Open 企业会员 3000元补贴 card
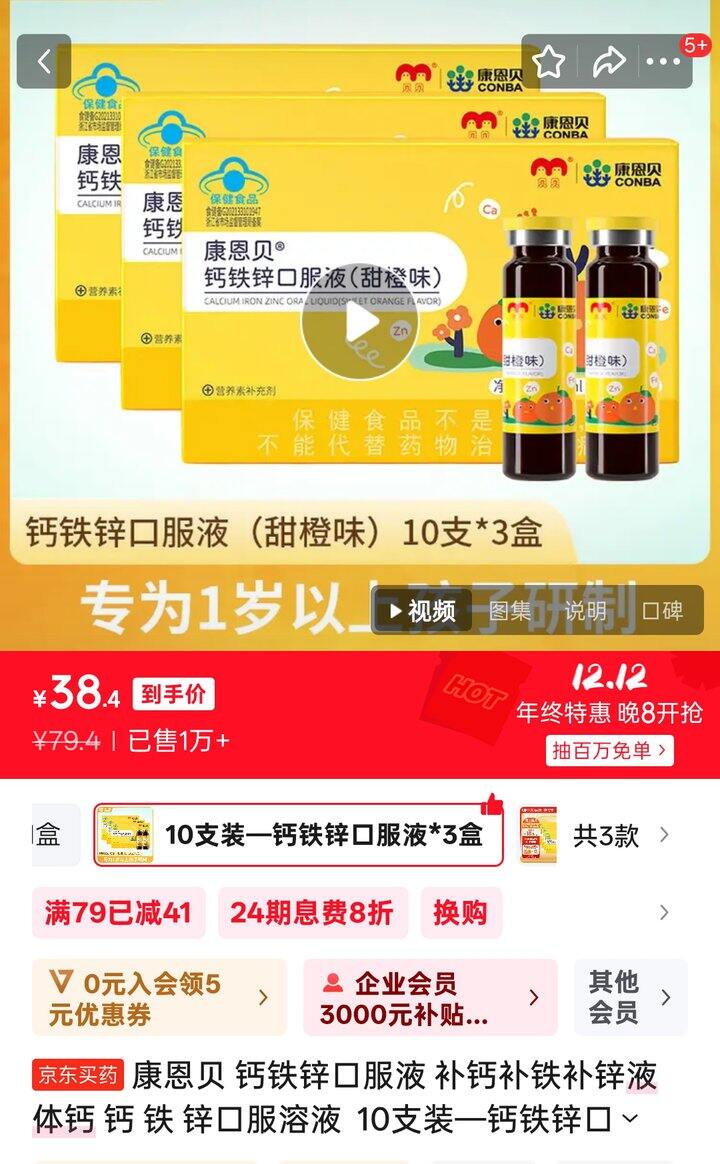This screenshot has height=1164, width=720. [x=429, y=998]
